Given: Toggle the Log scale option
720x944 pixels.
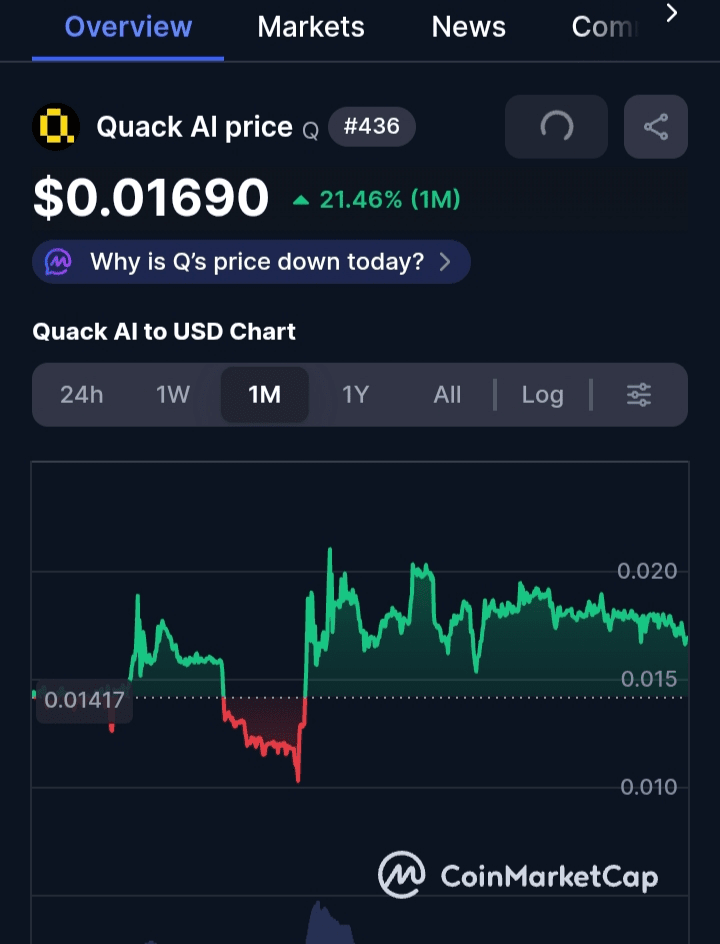Looking at the screenshot, I should tap(542, 395).
